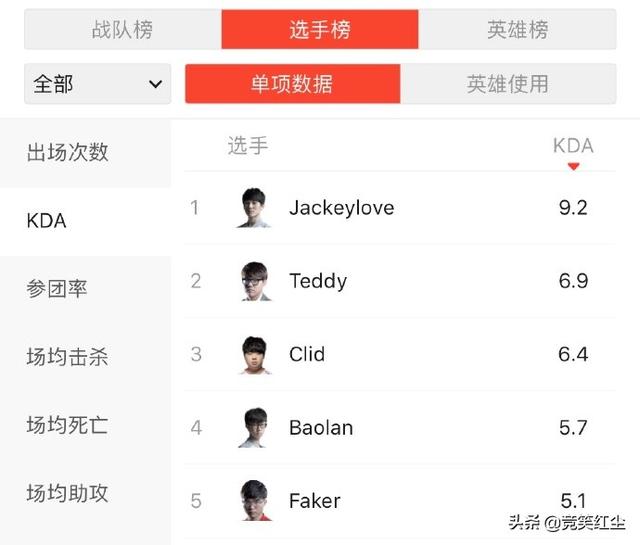Select the 选手榜 tab

point(320,30)
